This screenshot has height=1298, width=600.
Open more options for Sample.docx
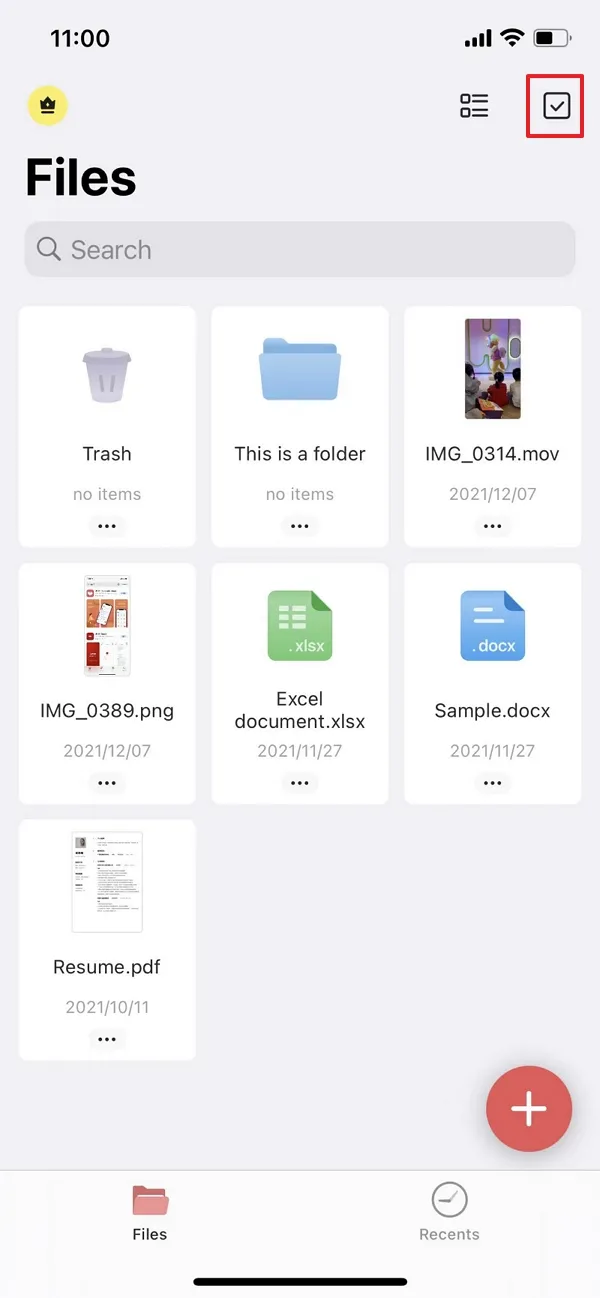492,783
